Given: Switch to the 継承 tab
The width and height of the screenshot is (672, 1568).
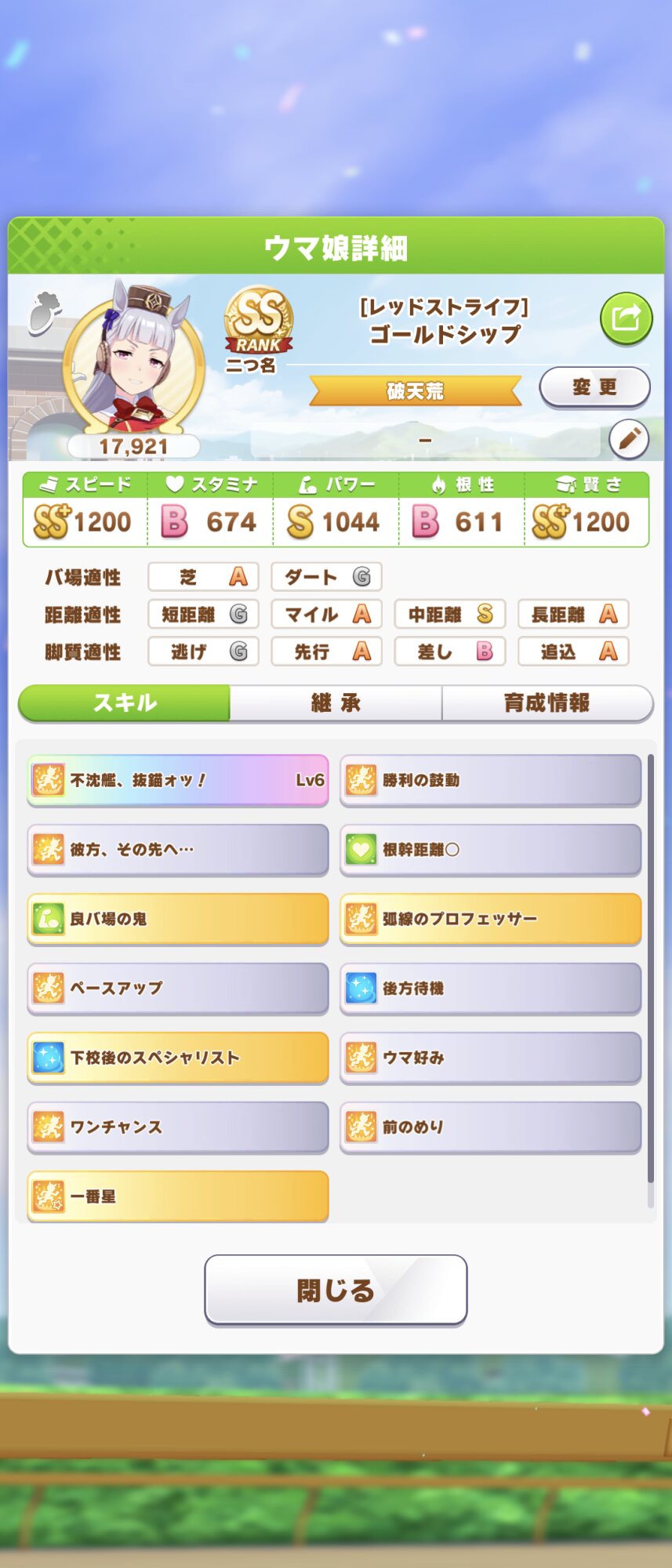Looking at the screenshot, I should [336, 702].
